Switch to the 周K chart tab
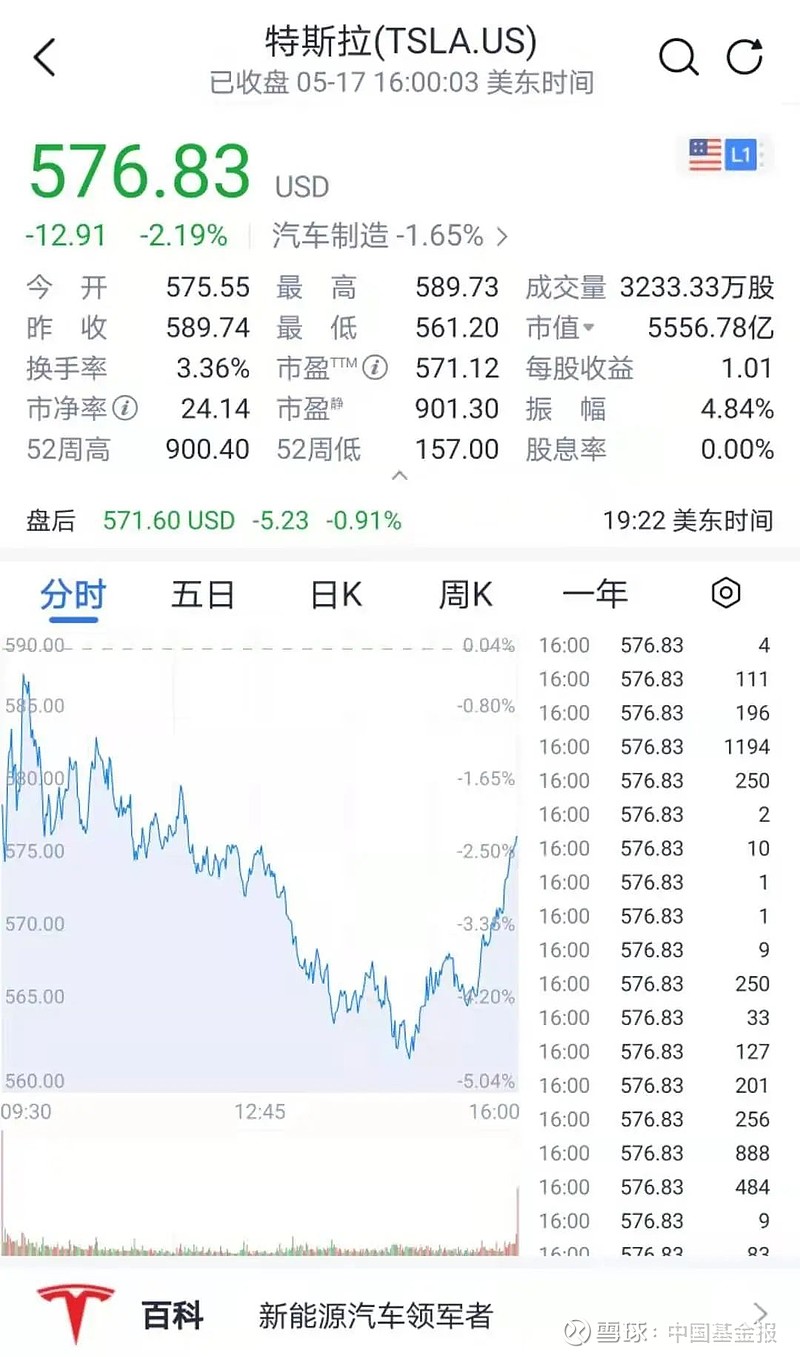This screenshot has width=800, height=1357. [465, 595]
